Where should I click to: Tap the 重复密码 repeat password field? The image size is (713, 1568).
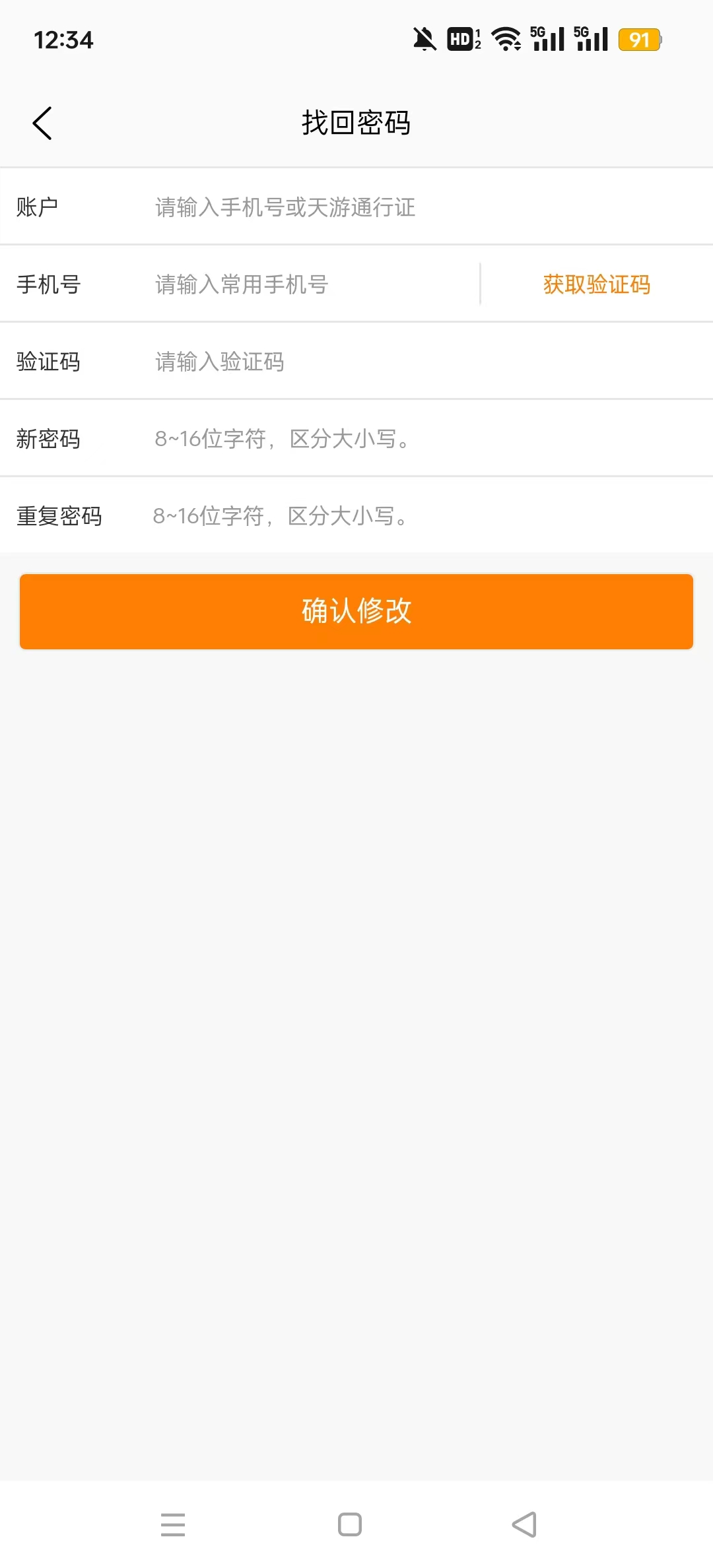[423, 516]
